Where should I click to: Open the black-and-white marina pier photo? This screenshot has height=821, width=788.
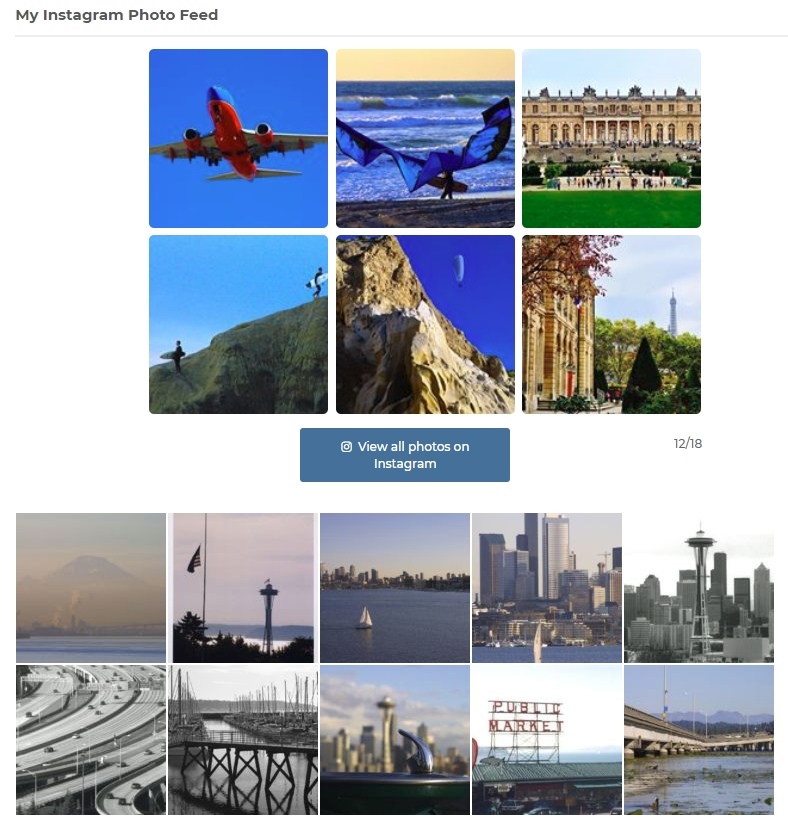243,740
